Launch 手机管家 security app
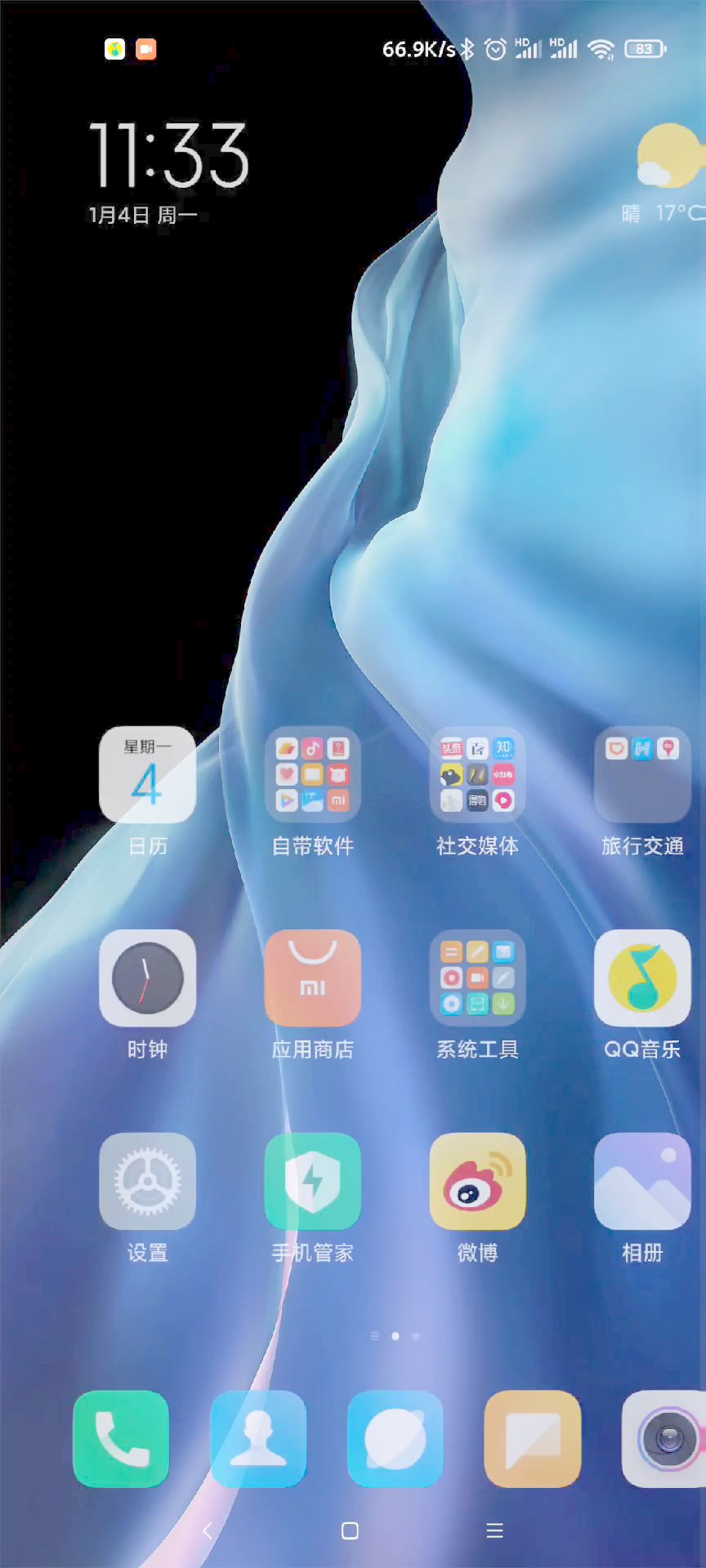 pyautogui.click(x=313, y=1181)
